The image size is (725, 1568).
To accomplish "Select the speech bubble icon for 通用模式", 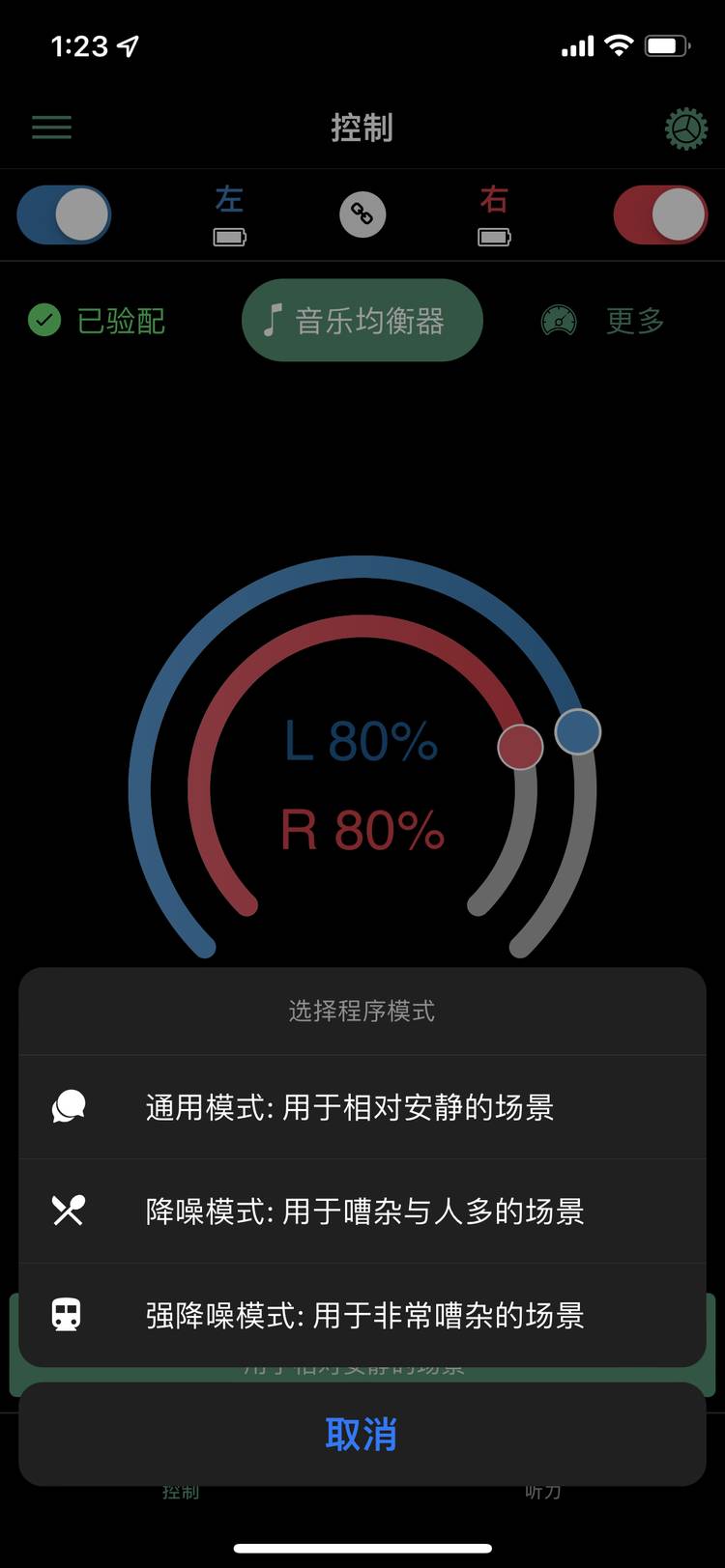I will pos(67,1108).
